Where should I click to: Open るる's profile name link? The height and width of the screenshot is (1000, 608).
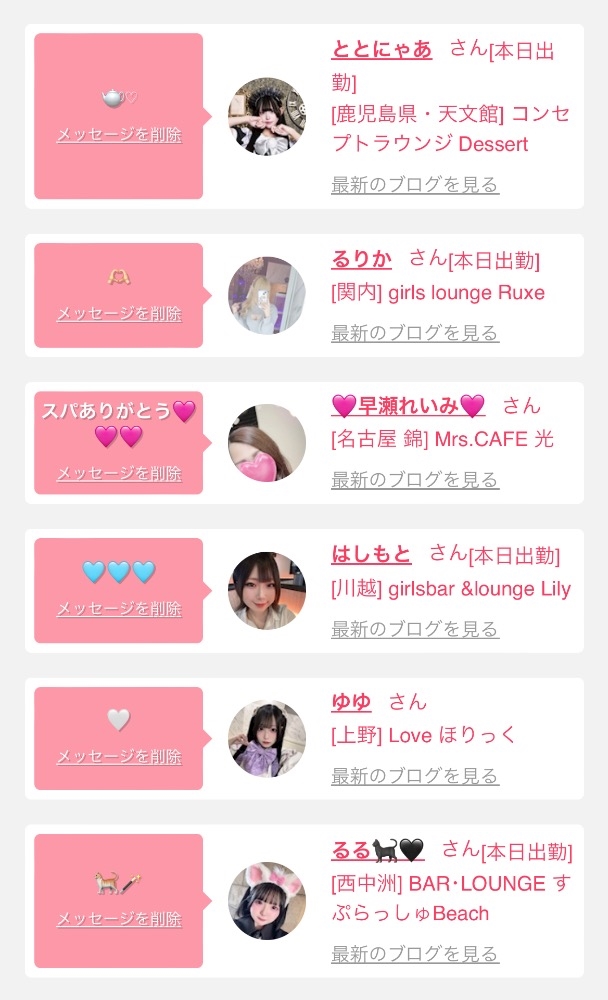(x=377, y=851)
